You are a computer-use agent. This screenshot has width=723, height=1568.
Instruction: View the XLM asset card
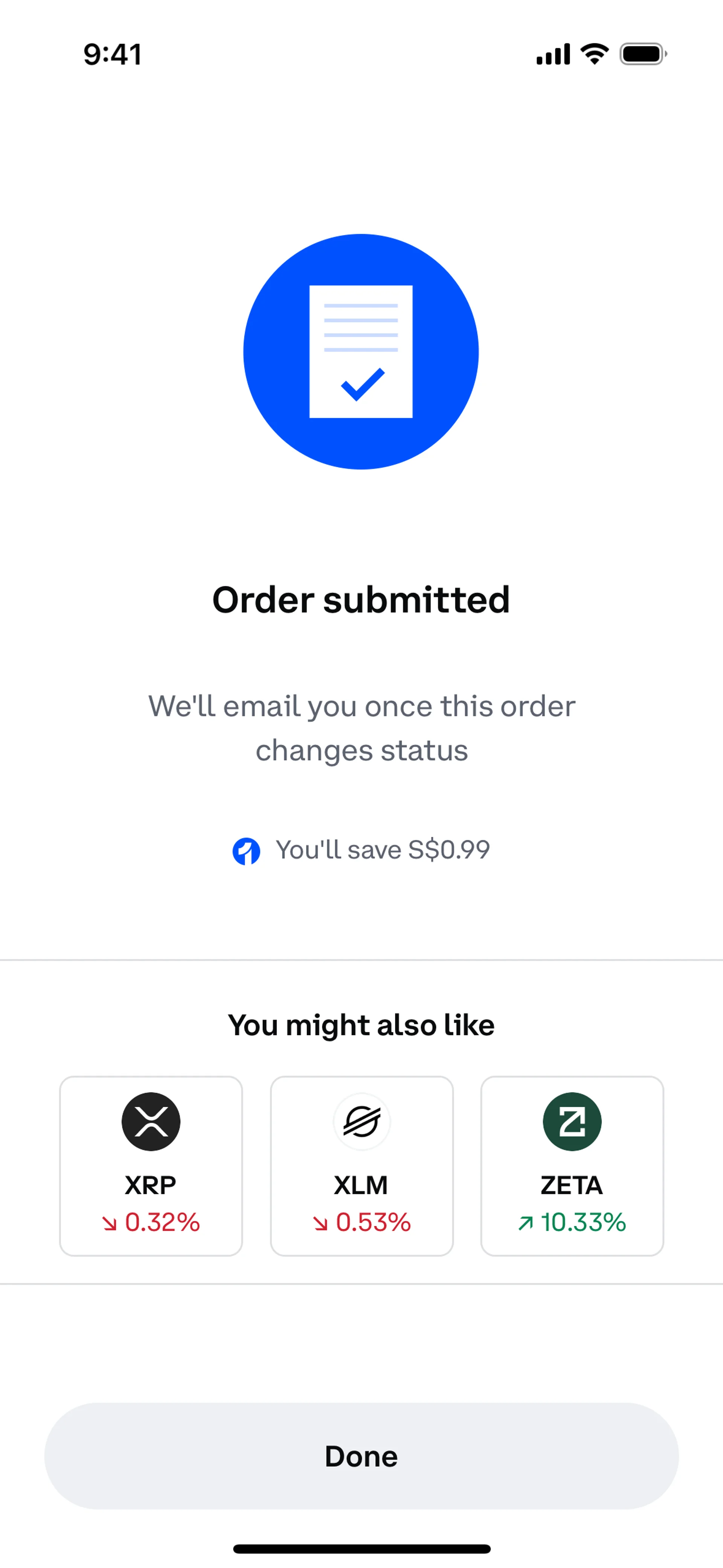coord(361,1165)
